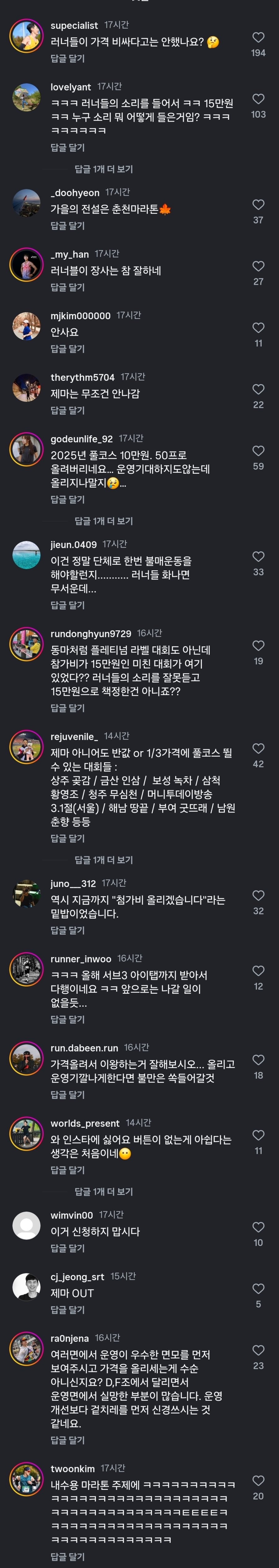The height and width of the screenshot is (1568, 279).
Task: Like mjkim000000's comment
Action: tap(258, 328)
